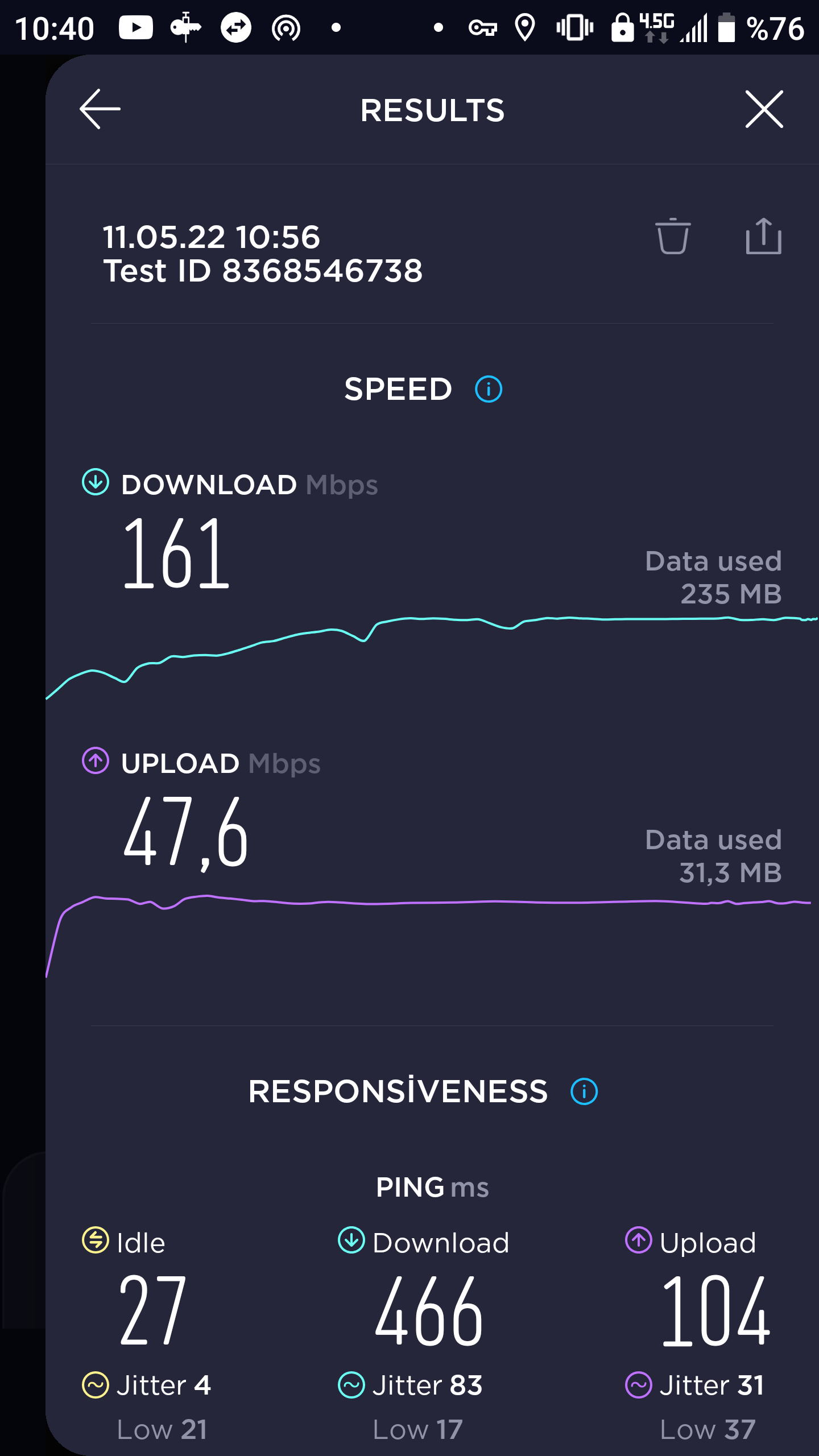
Task: Close the Results screen
Action: 764,109
